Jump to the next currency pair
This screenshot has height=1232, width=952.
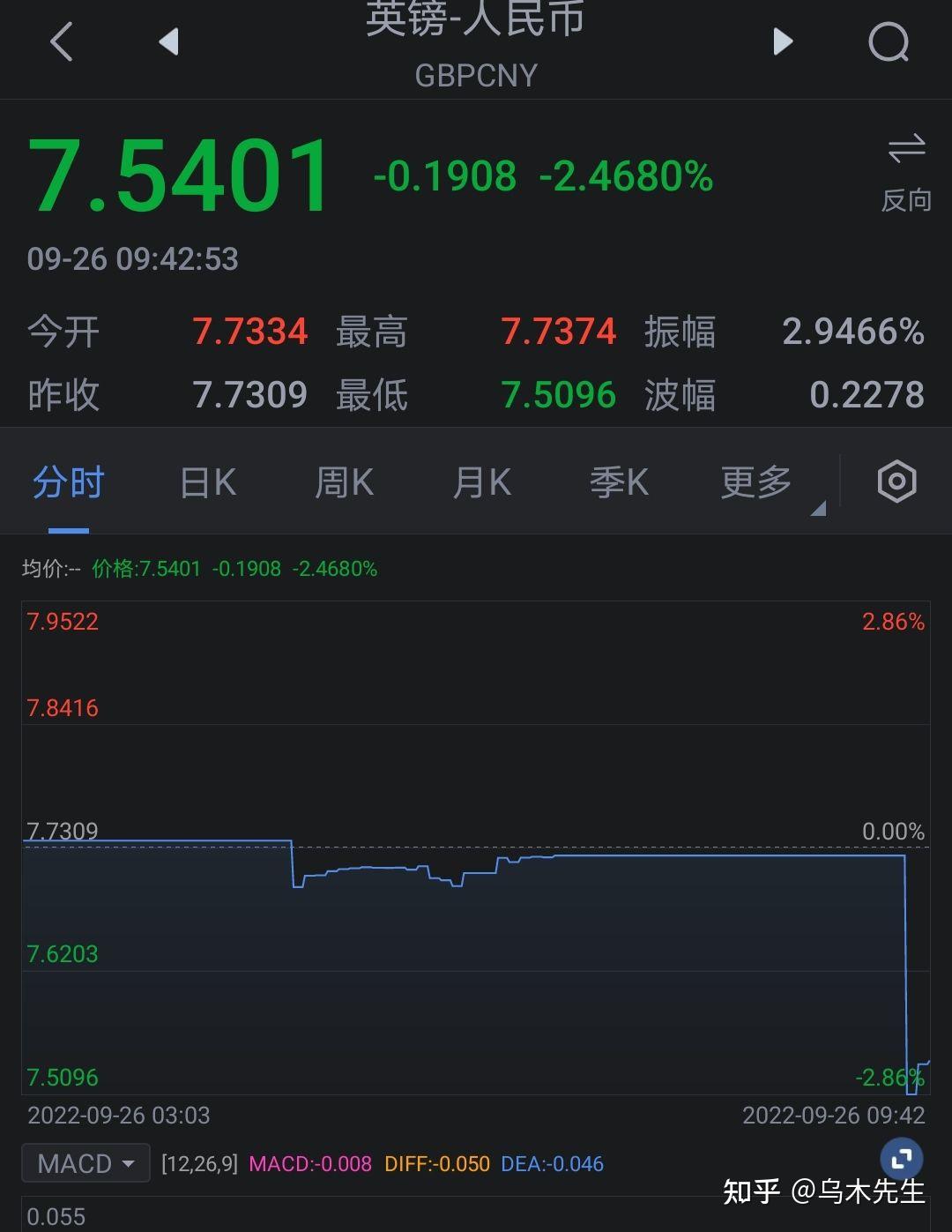(782, 41)
